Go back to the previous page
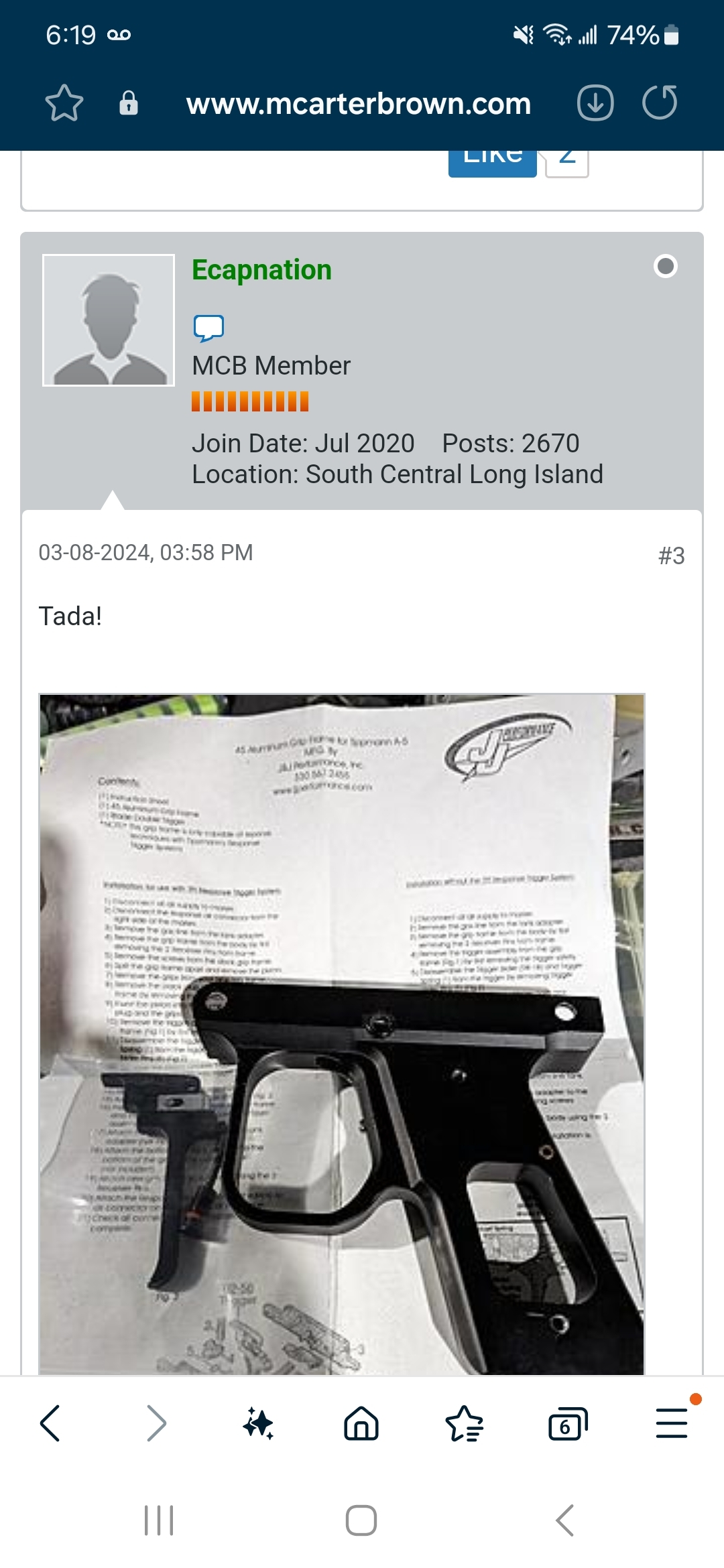 (x=51, y=1423)
